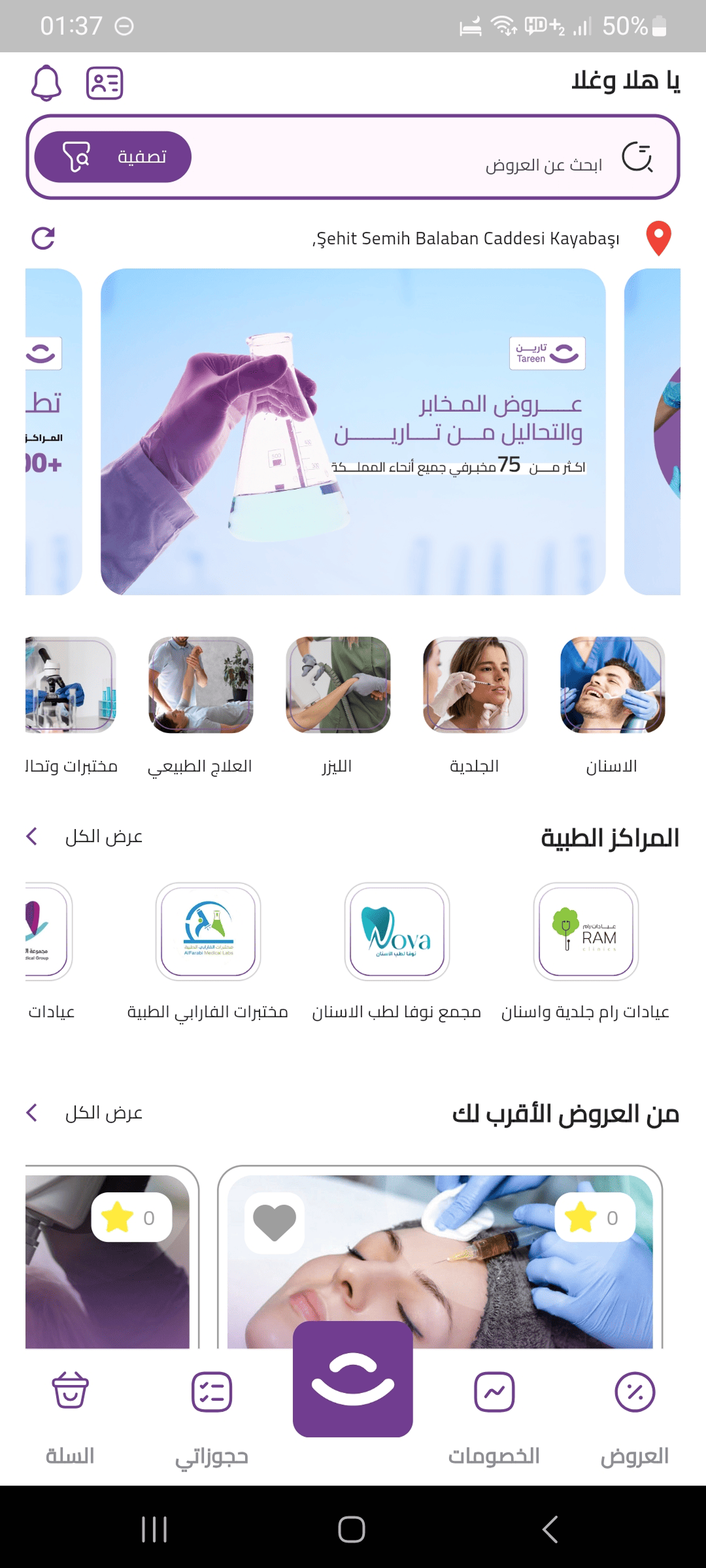Favorite the facial injection offer
This screenshot has height=1568, width=706.
275,1222
